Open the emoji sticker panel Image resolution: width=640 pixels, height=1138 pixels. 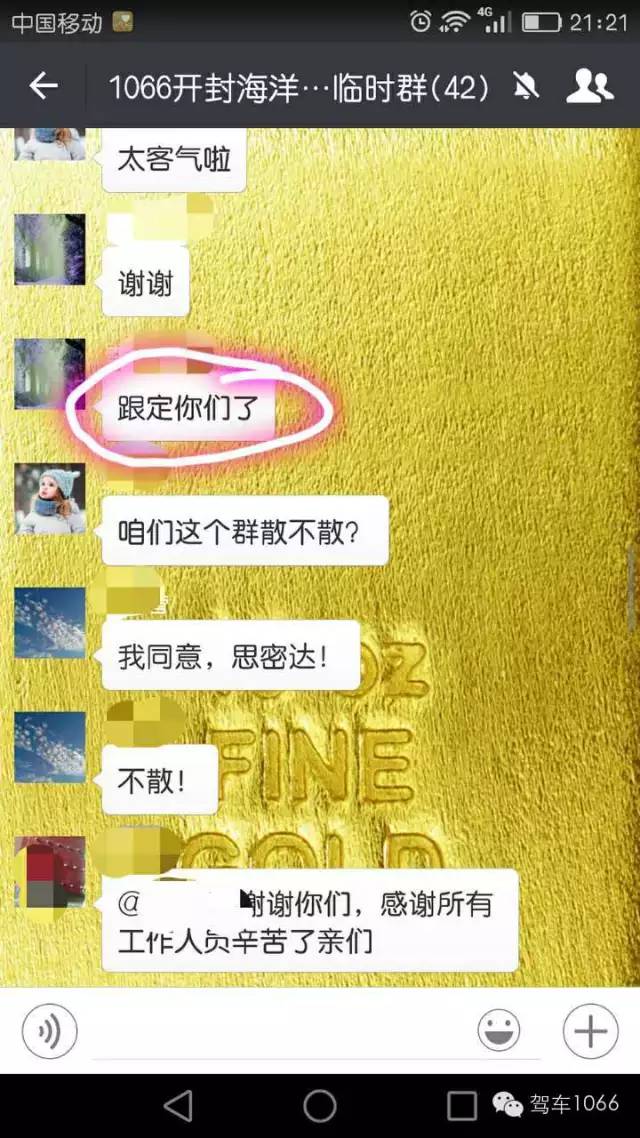point(498,1030)
